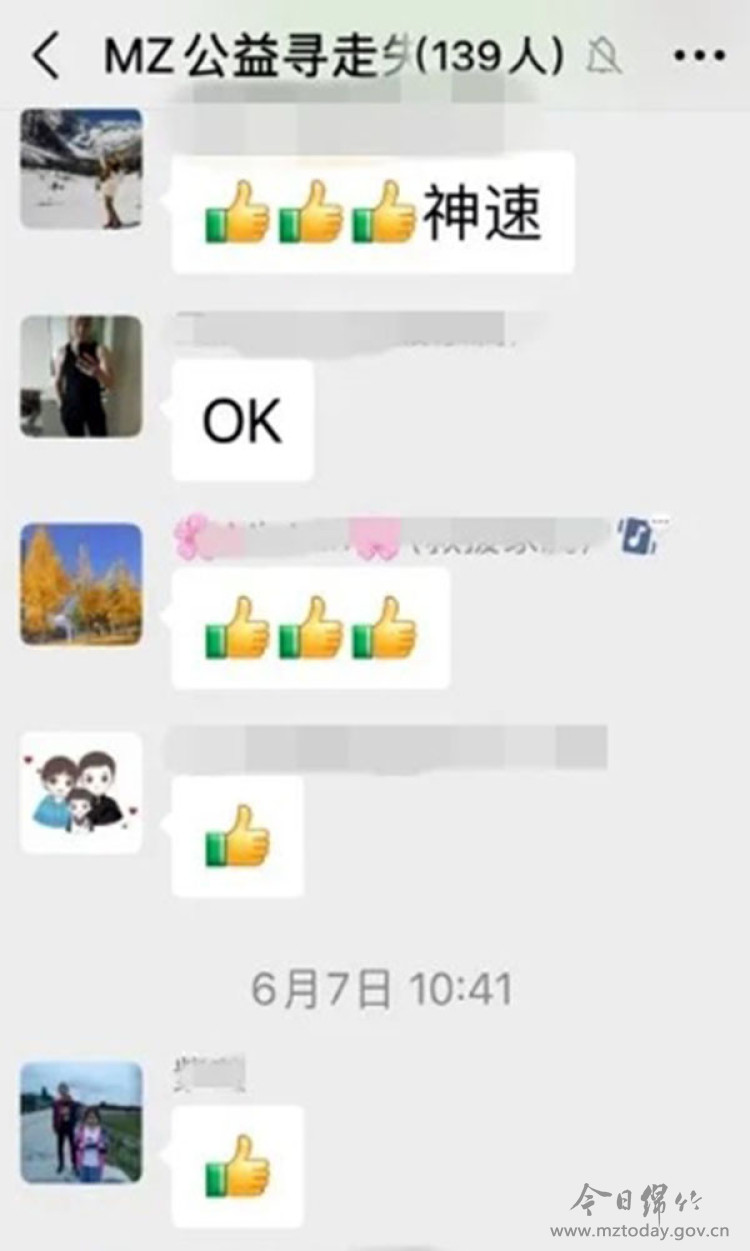Go back from the MZ公益 group chat
Viewport: 750px width, 1251px height.
click(x=46, y=57)
